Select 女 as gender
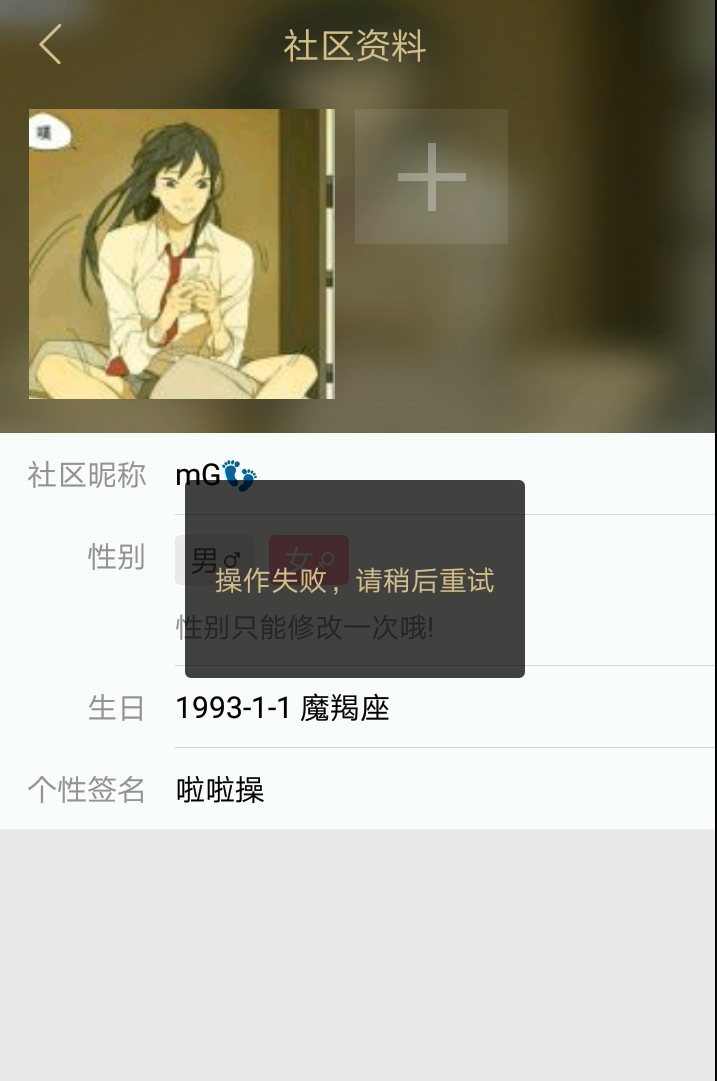Screen dimensions: 717x1081 coord(309,559)
